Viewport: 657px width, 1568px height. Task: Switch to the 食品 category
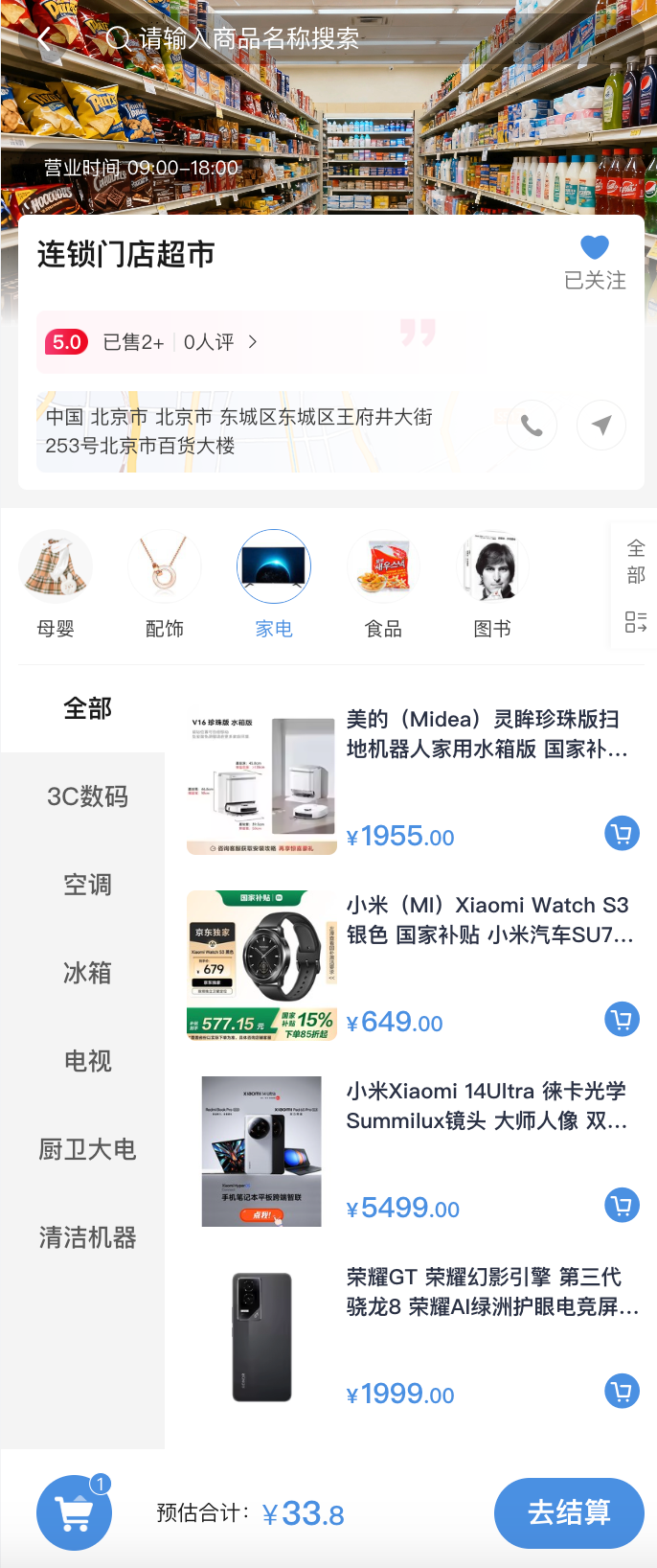coord(383,585)
